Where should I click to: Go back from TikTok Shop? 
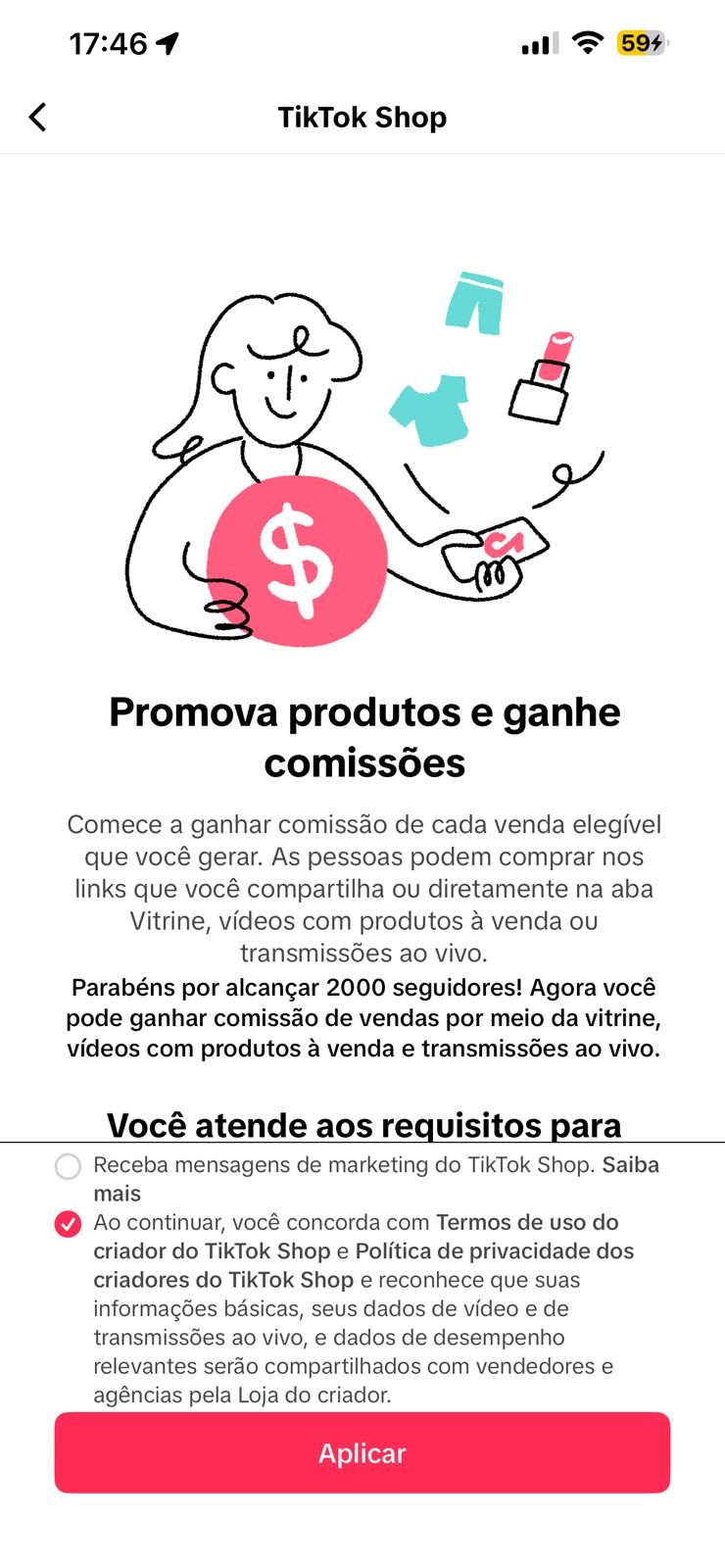click(x=37, y=118)
